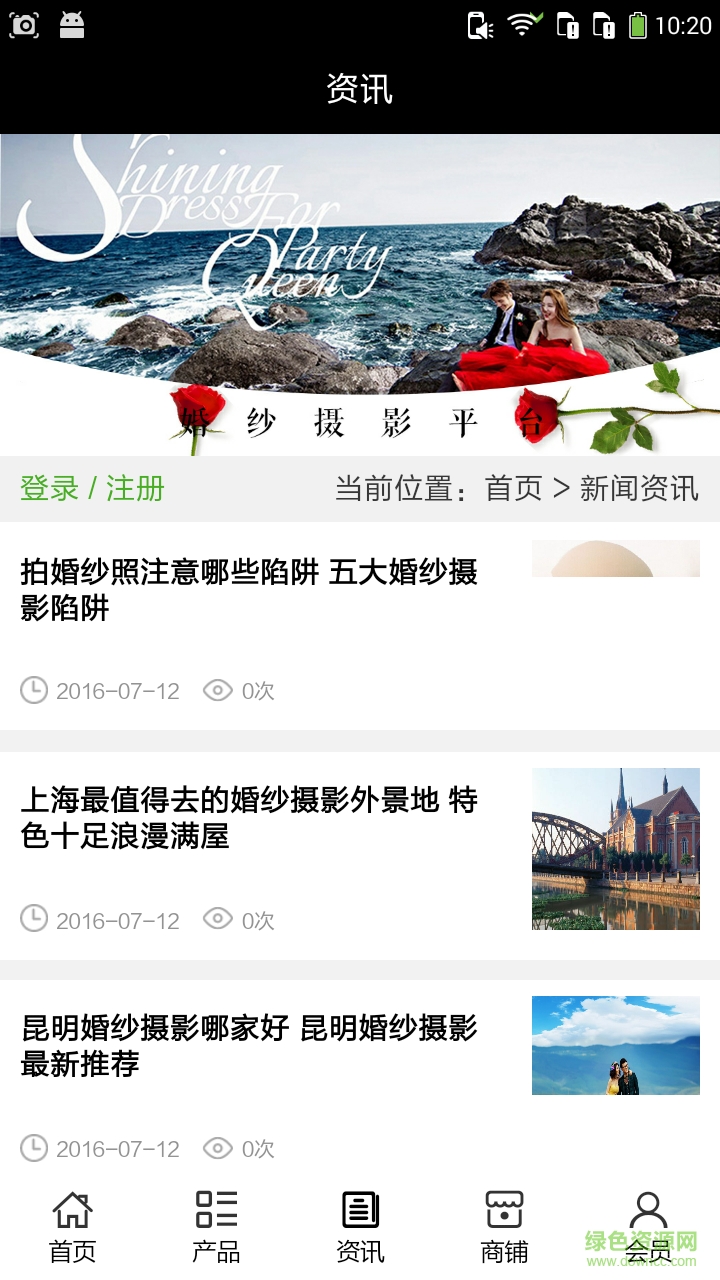Open the Shanghai article's bridge thumbnail
The height and width of the screenshot is (1280, 720).
tap(616, 848)
